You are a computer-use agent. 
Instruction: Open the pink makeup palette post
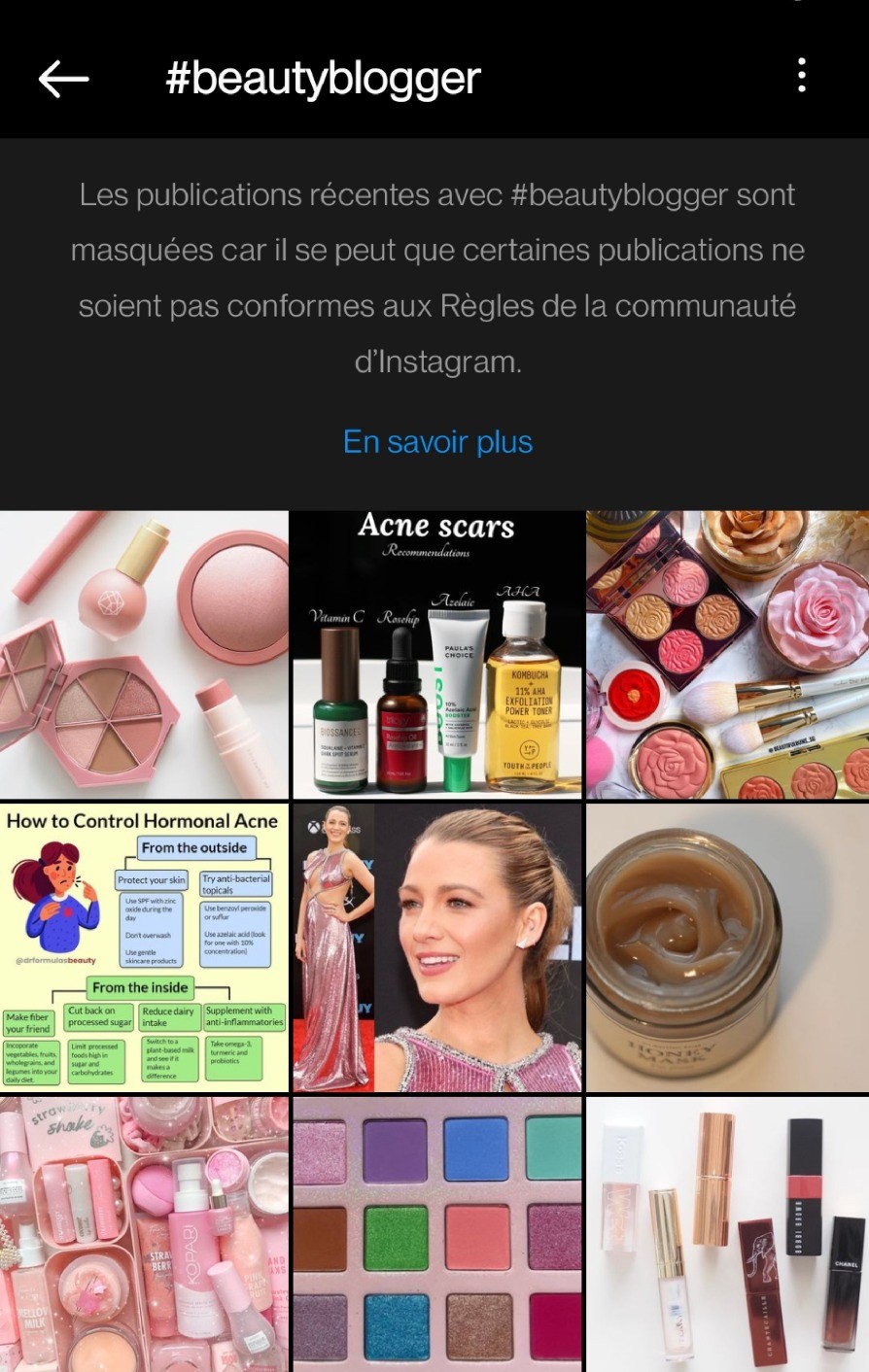pos(144,654)
